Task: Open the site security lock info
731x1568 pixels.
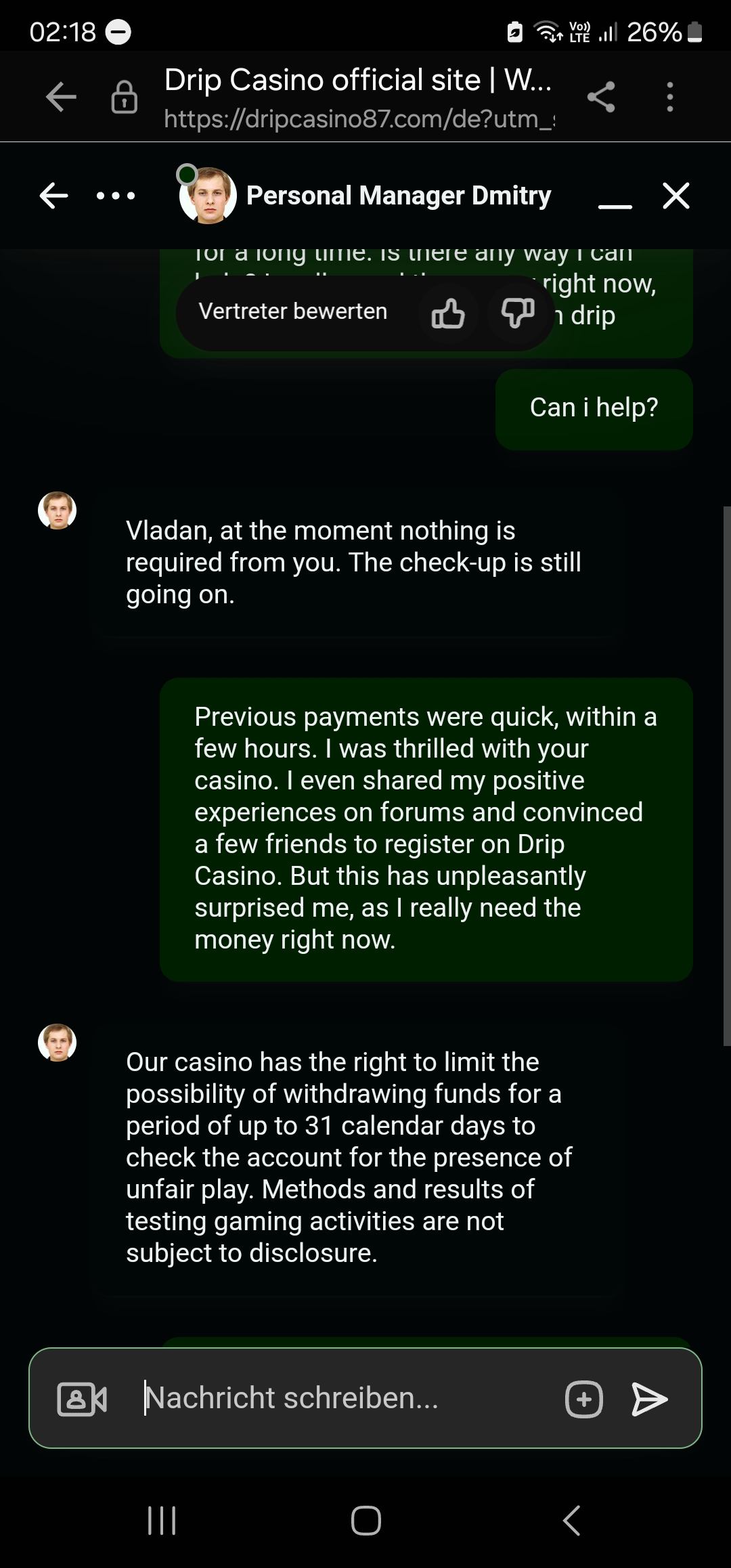Action: [x=124, y=97]
